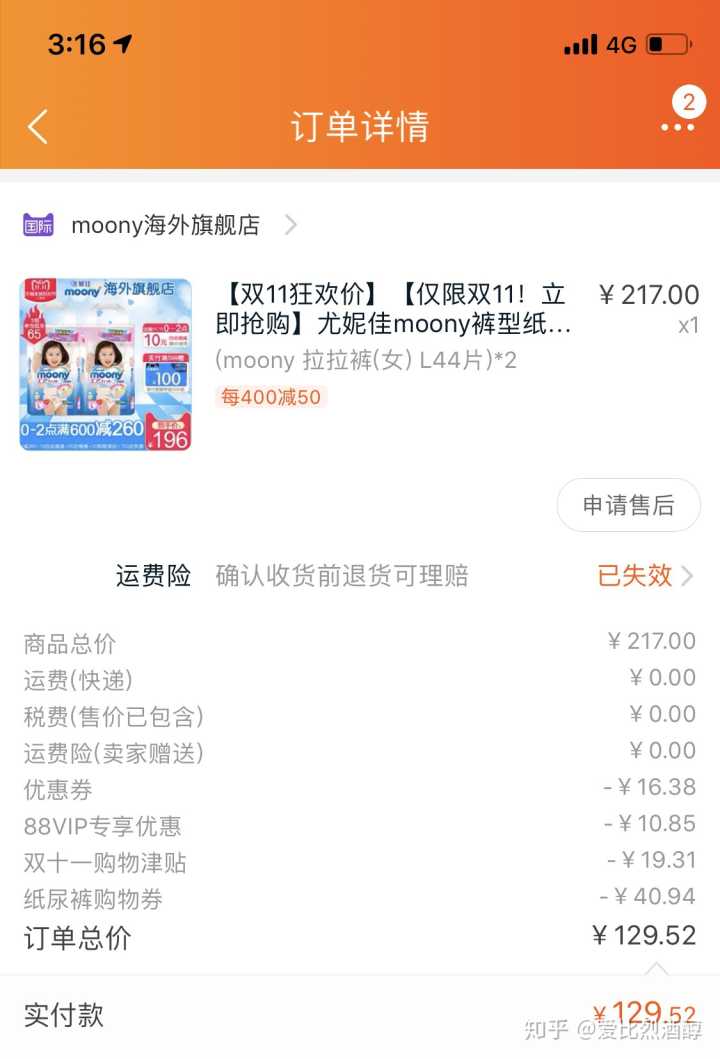
Task: Open the moony diaper product thumbnail
Action: point(105,364)
